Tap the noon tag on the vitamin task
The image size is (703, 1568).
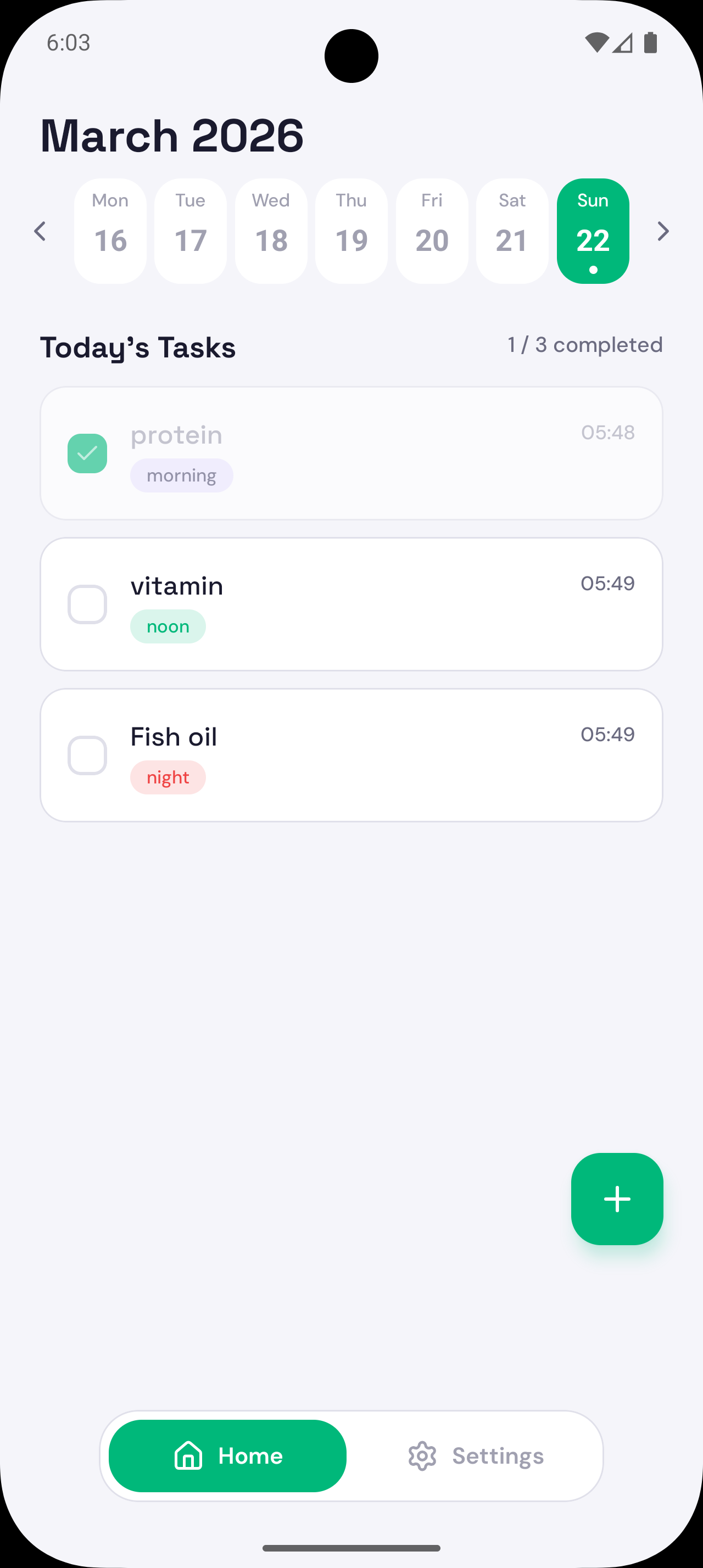point(168,626)
